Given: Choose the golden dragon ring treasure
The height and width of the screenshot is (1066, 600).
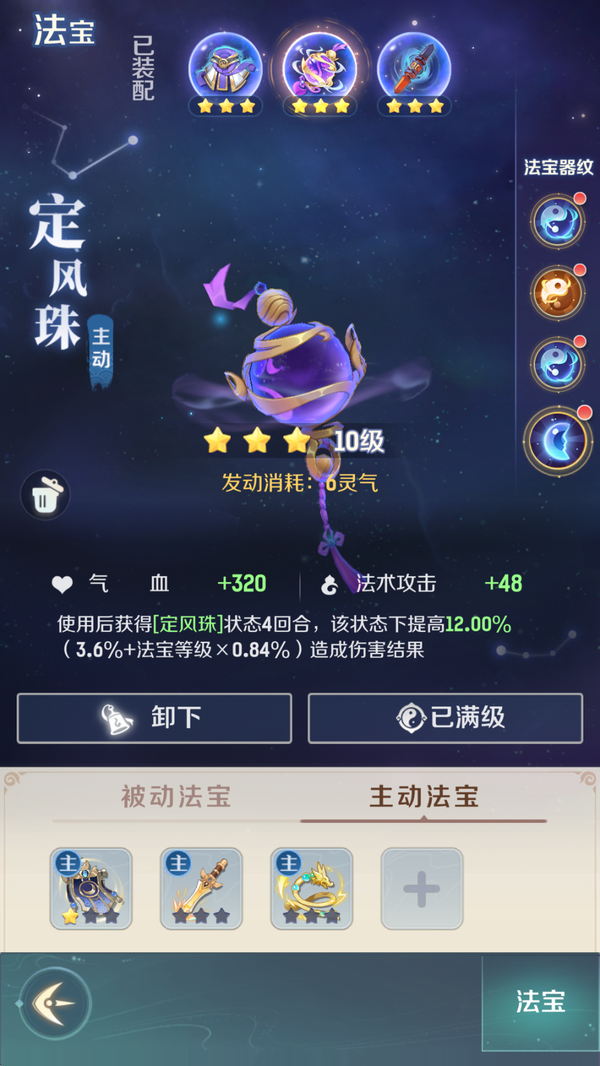Looking at the screenshot, I should click(x=311, y=888).
